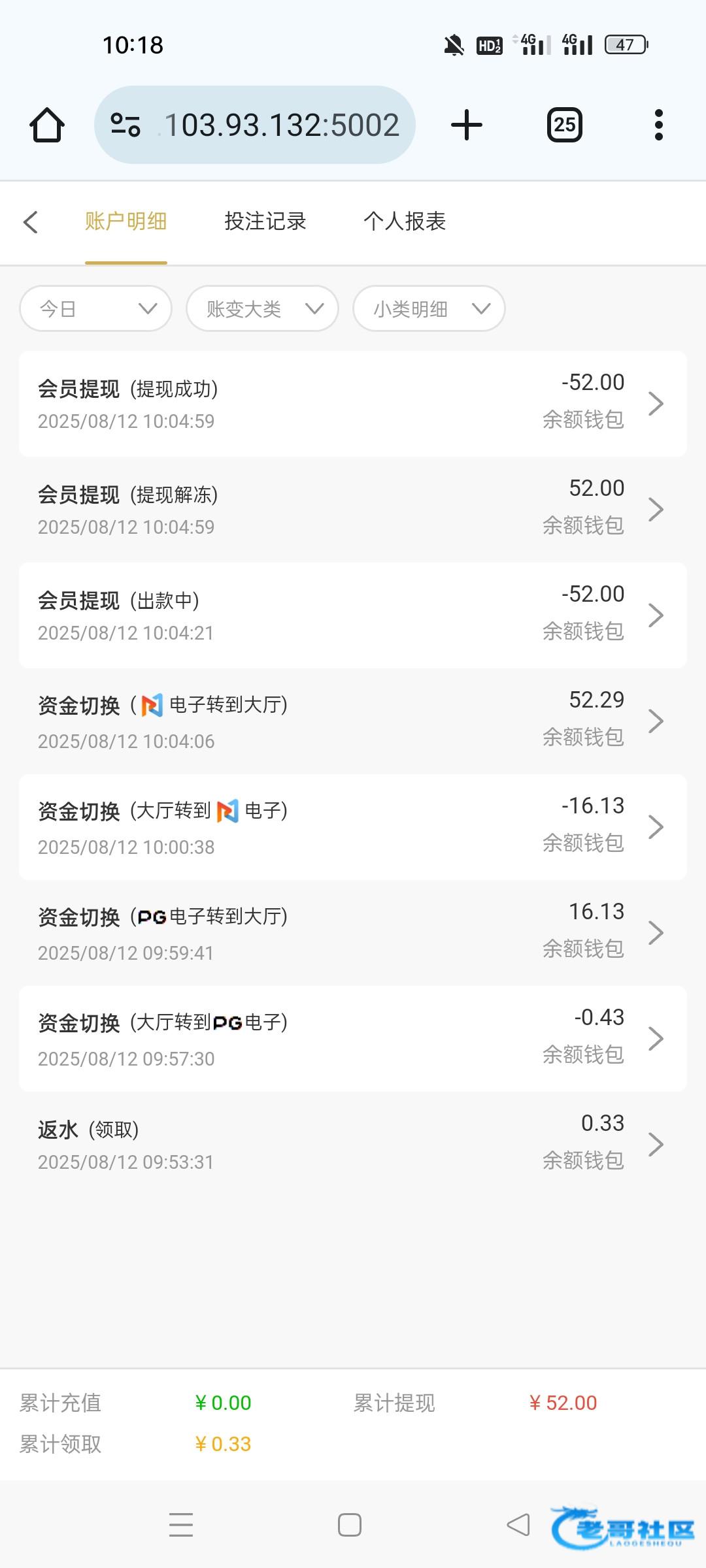
Task: Open the browser overflow menu
Action: pyautogui.click(x=659, y=125)
